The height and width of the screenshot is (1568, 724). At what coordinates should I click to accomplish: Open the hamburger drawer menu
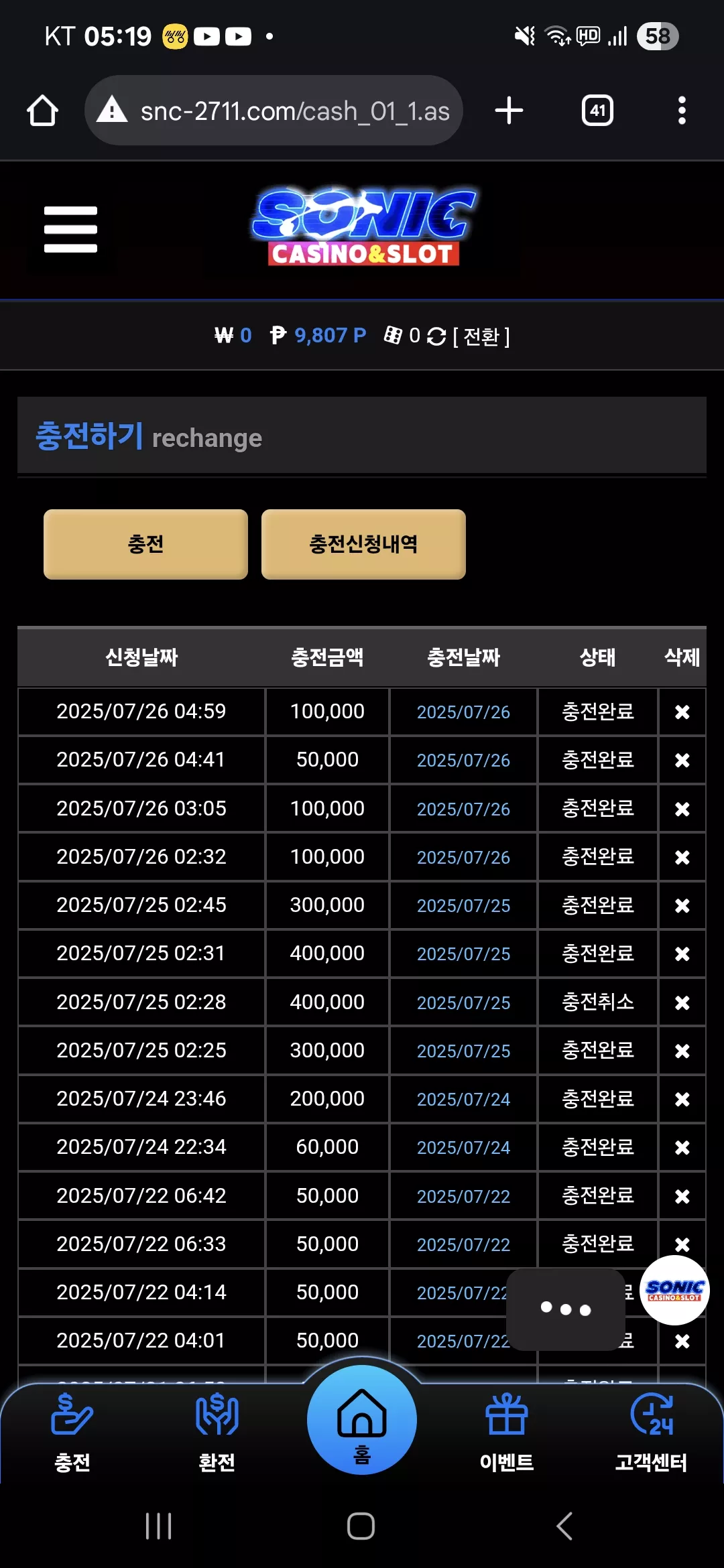point(70,229)
